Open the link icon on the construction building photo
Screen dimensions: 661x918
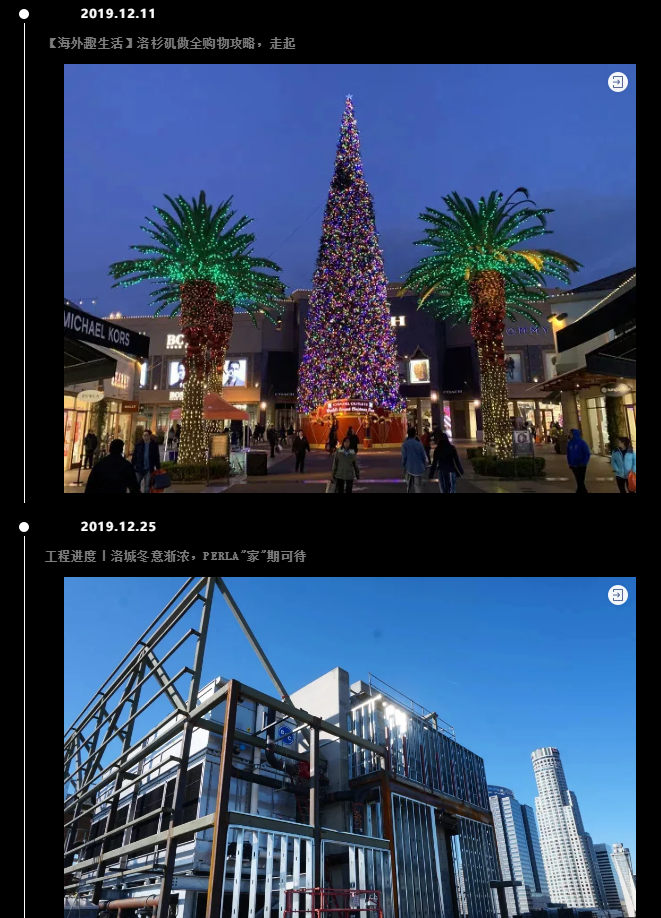(x=618, y=595)
